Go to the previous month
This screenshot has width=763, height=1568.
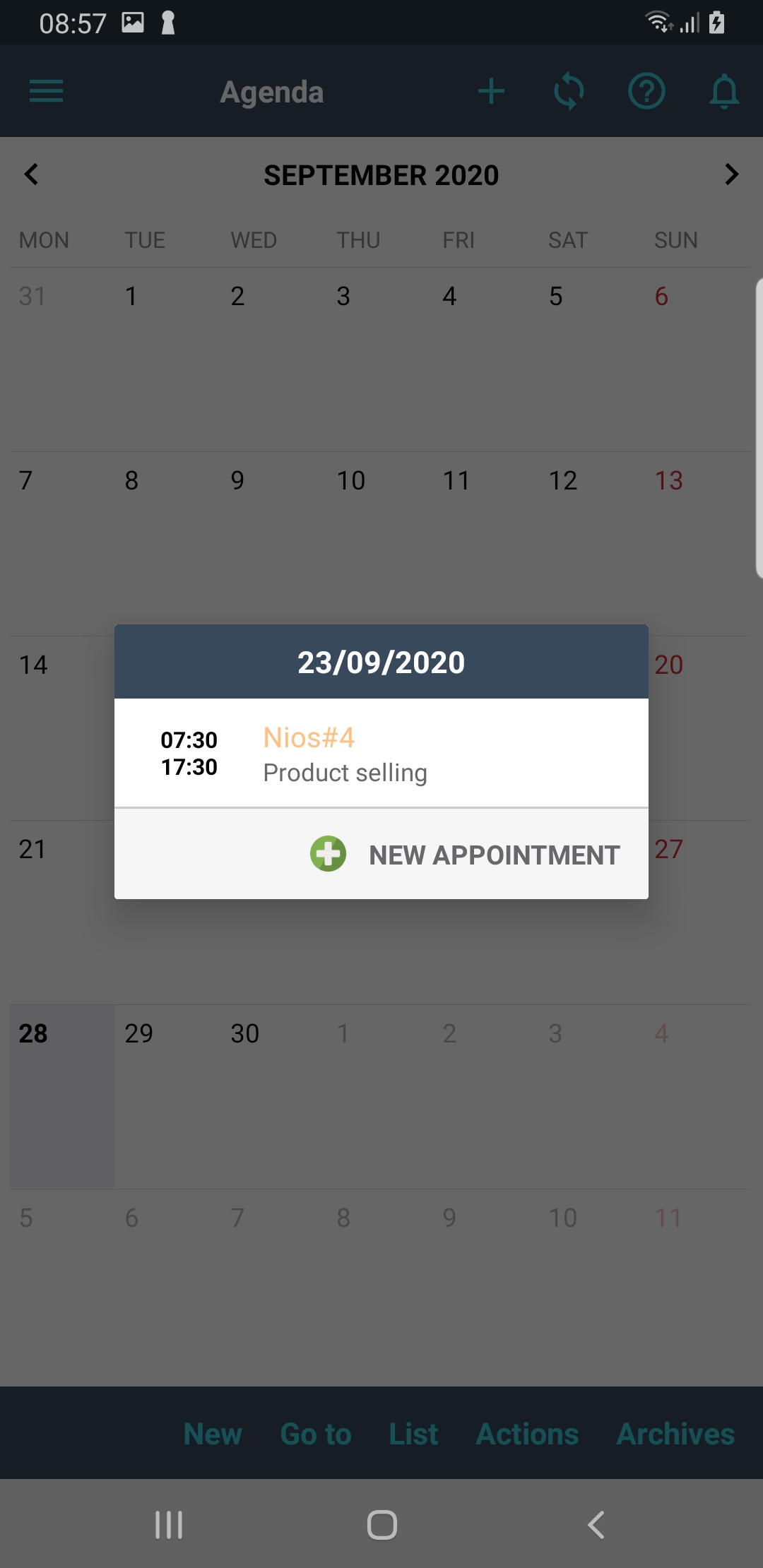click(x=31, y=174)
